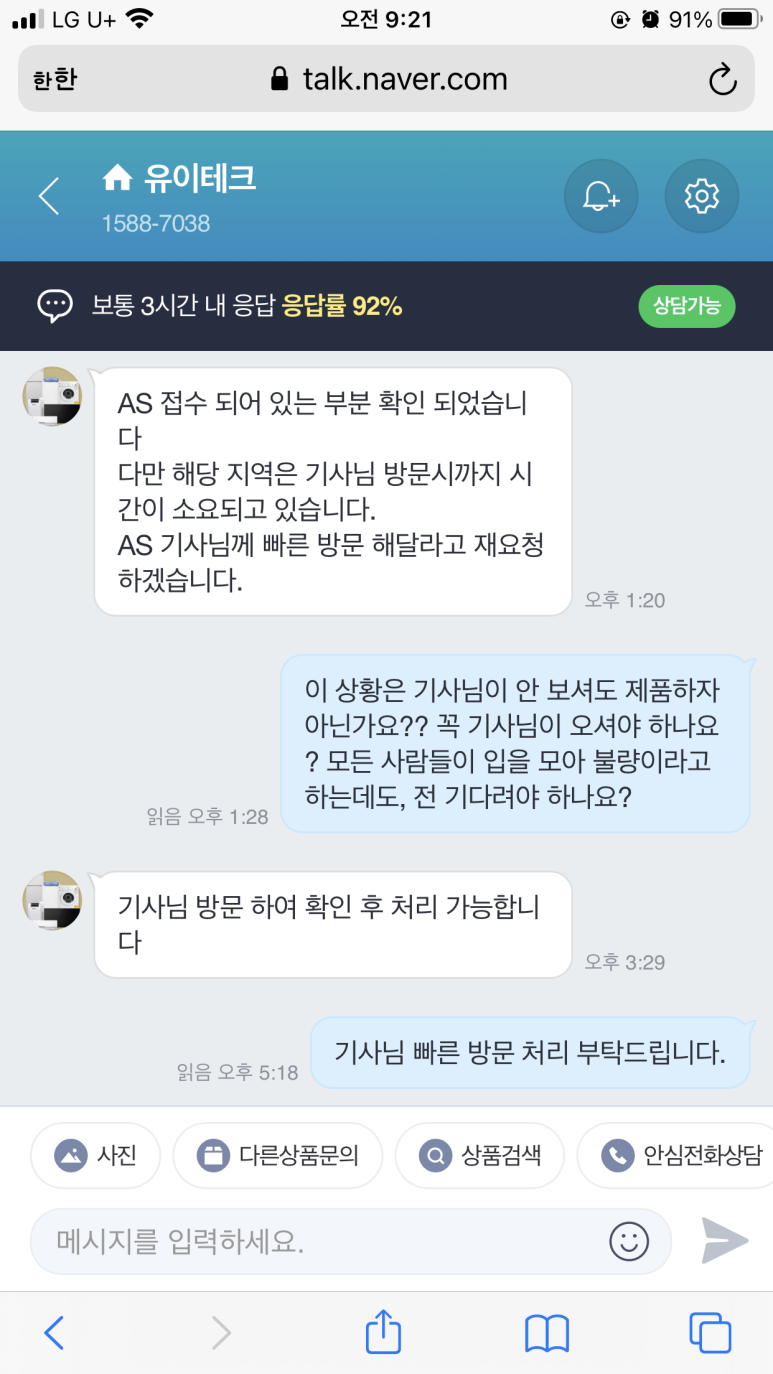View open Safari tabs
The width and height of the screenshot is (773, 1374).
[710, 1332]
